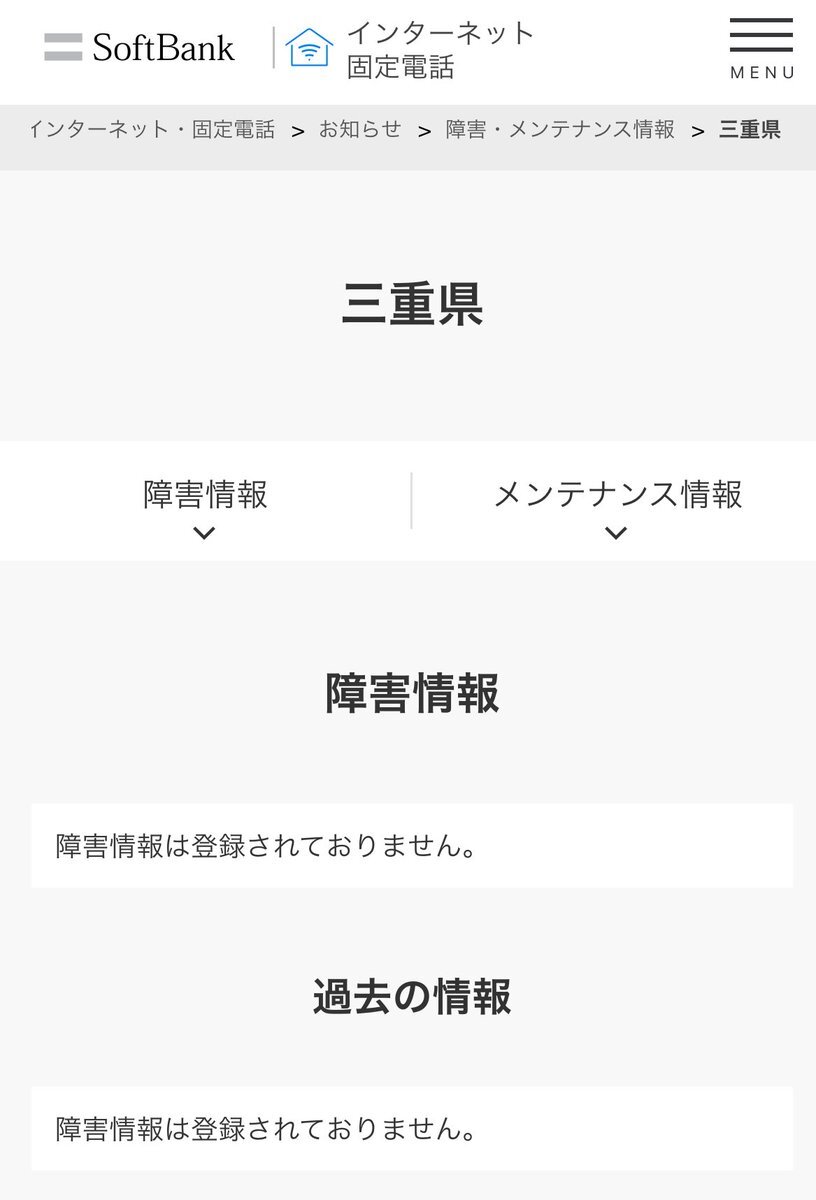
Task: Open 障害・メンテナンス情報 breadcrumb
Action: (x=560, y=129)
